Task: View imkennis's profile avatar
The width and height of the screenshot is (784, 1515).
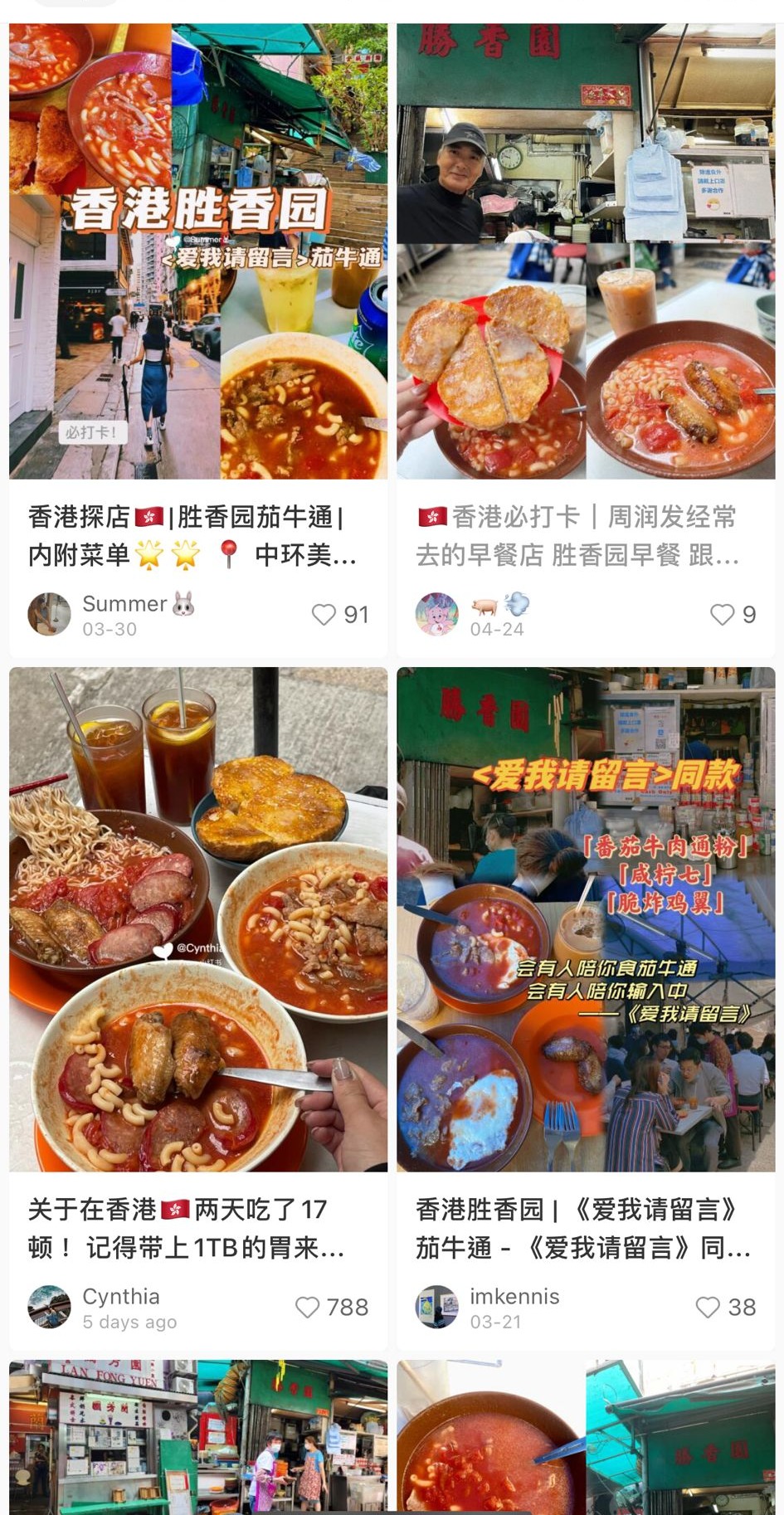Action: [x=436, y=1308]
